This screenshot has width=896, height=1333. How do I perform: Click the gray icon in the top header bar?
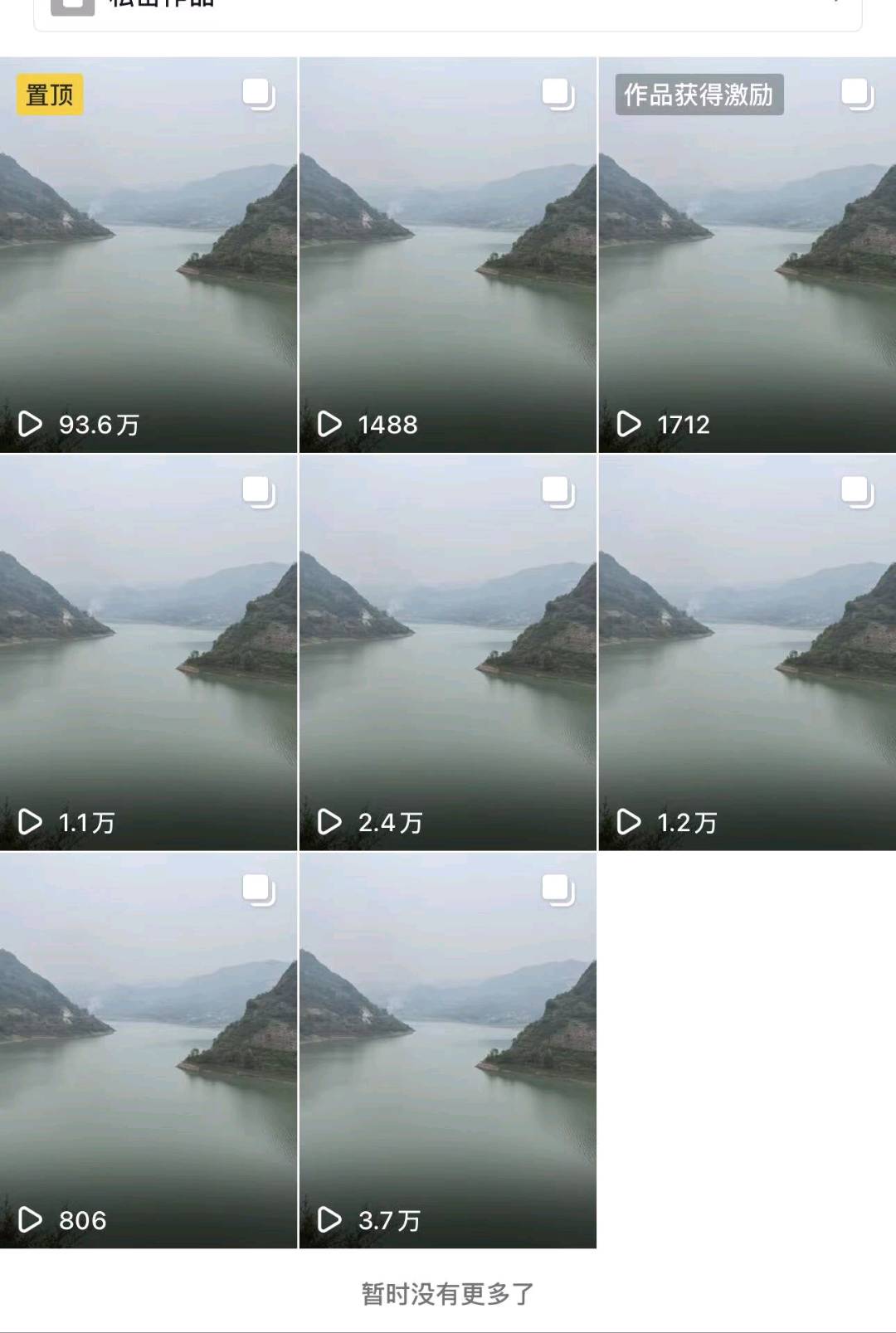(75, 7)
